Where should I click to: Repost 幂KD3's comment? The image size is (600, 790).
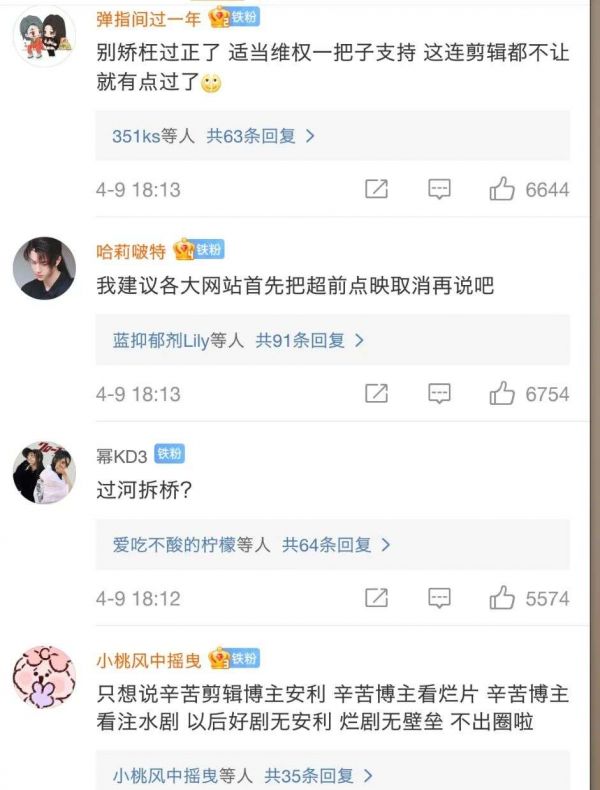point(376,598)
